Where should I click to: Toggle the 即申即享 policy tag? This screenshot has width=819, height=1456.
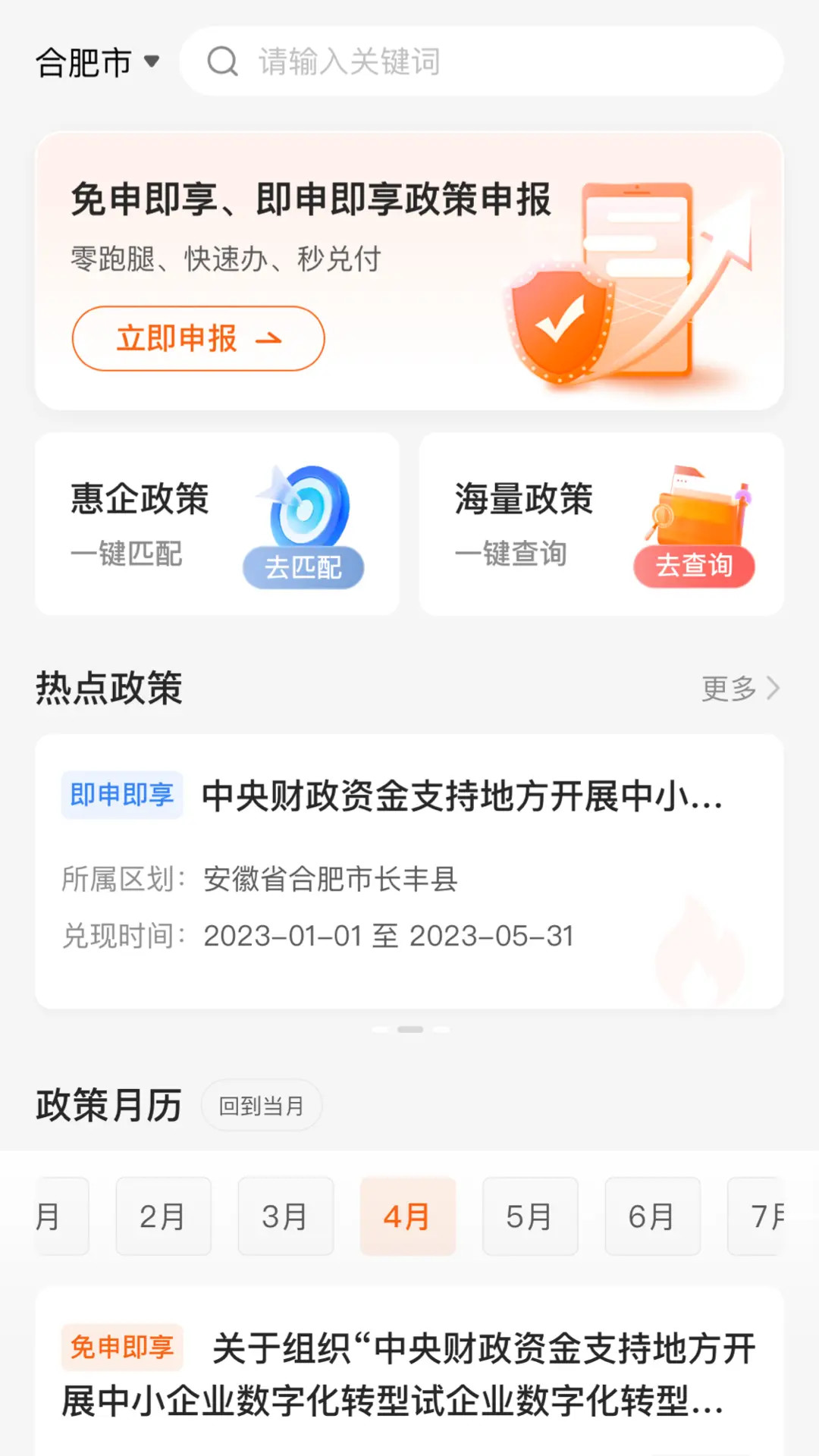[x=121, y=794]
